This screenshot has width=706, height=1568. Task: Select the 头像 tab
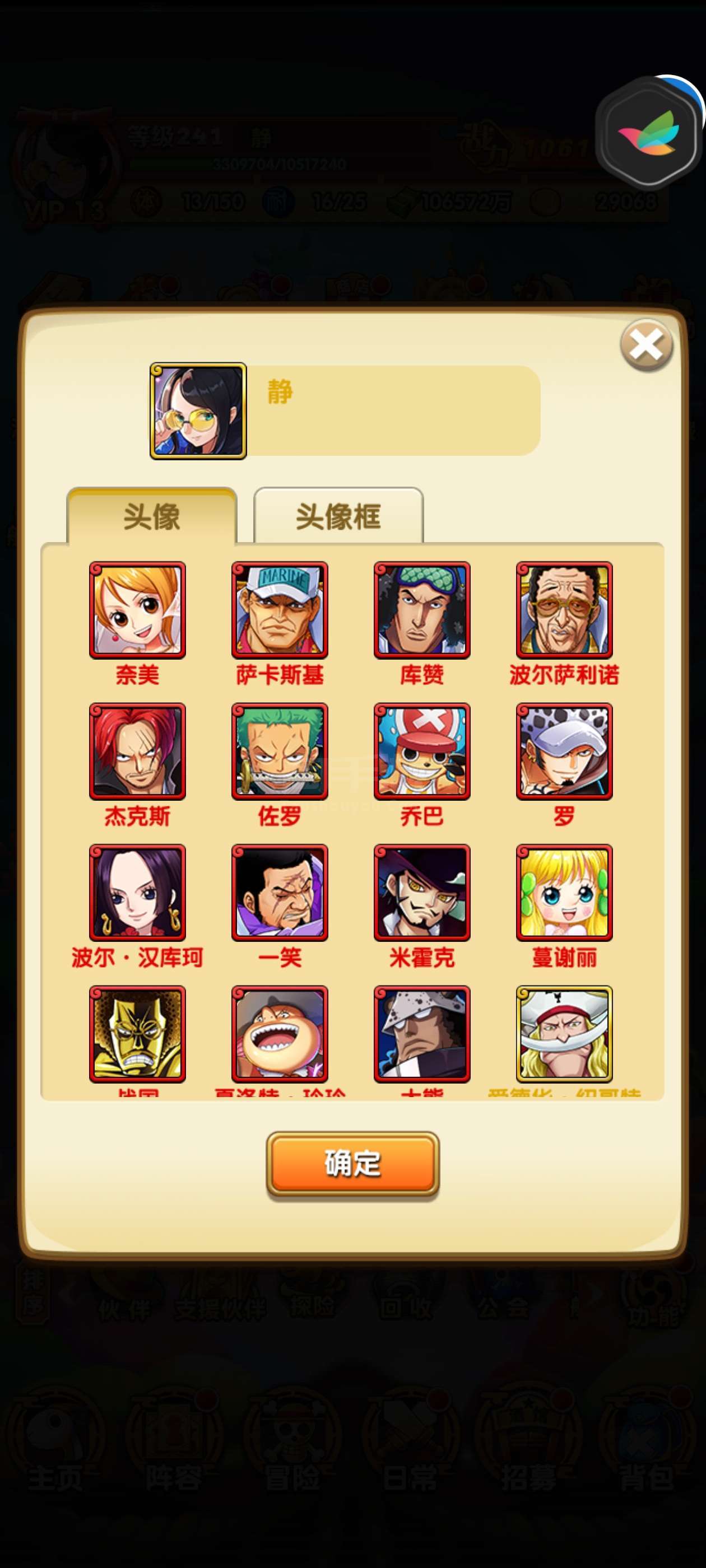[152, 516]
